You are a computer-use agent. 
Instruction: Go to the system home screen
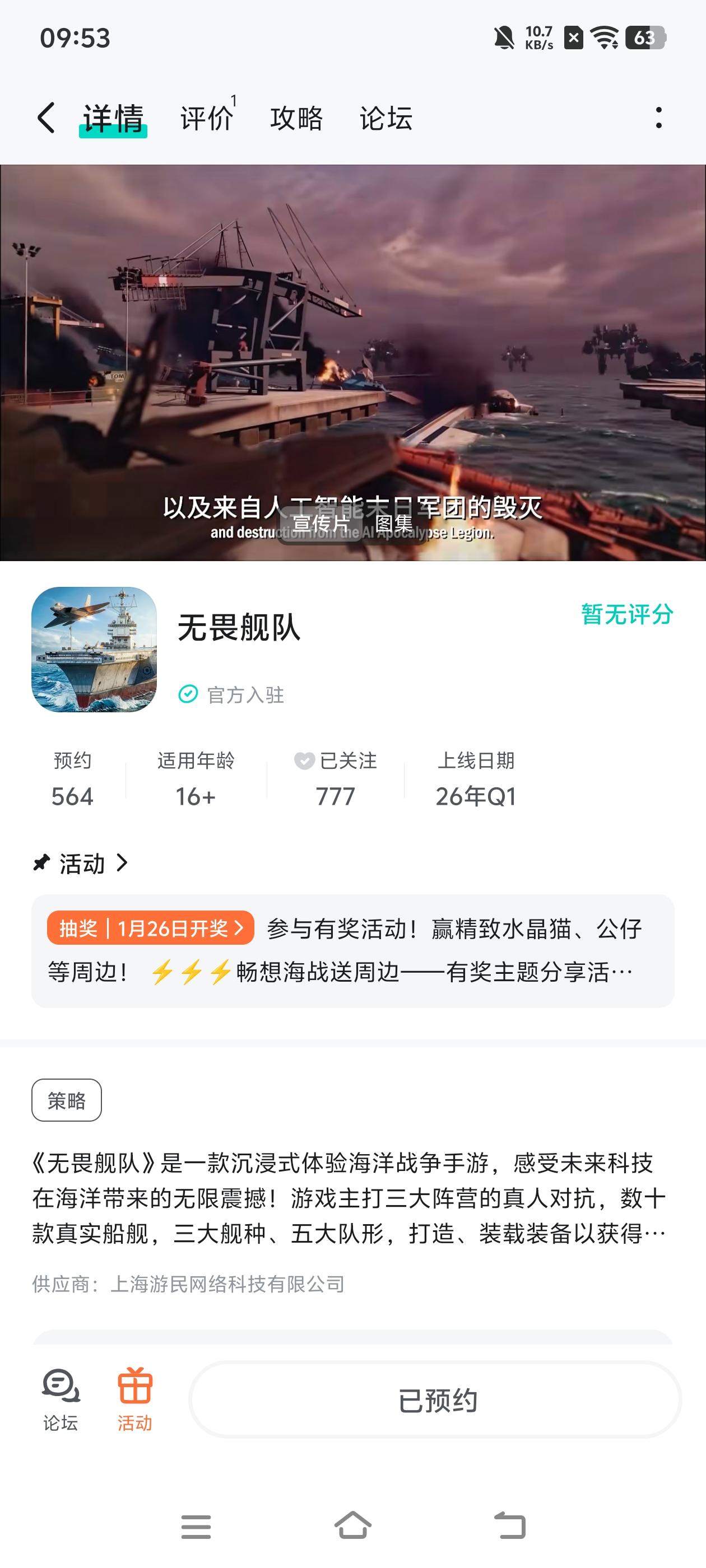click(x=352, y=1526)
